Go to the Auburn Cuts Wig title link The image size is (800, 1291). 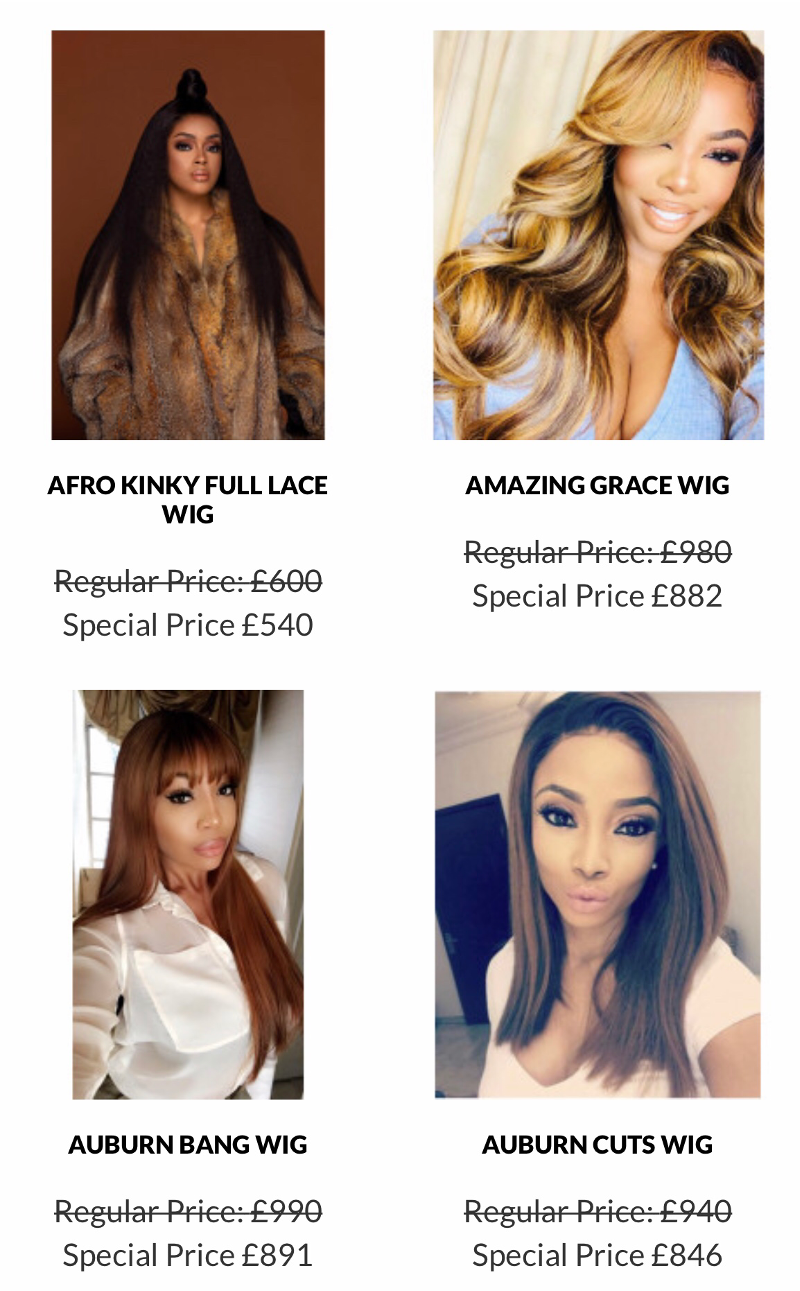tap(598, 1145)
